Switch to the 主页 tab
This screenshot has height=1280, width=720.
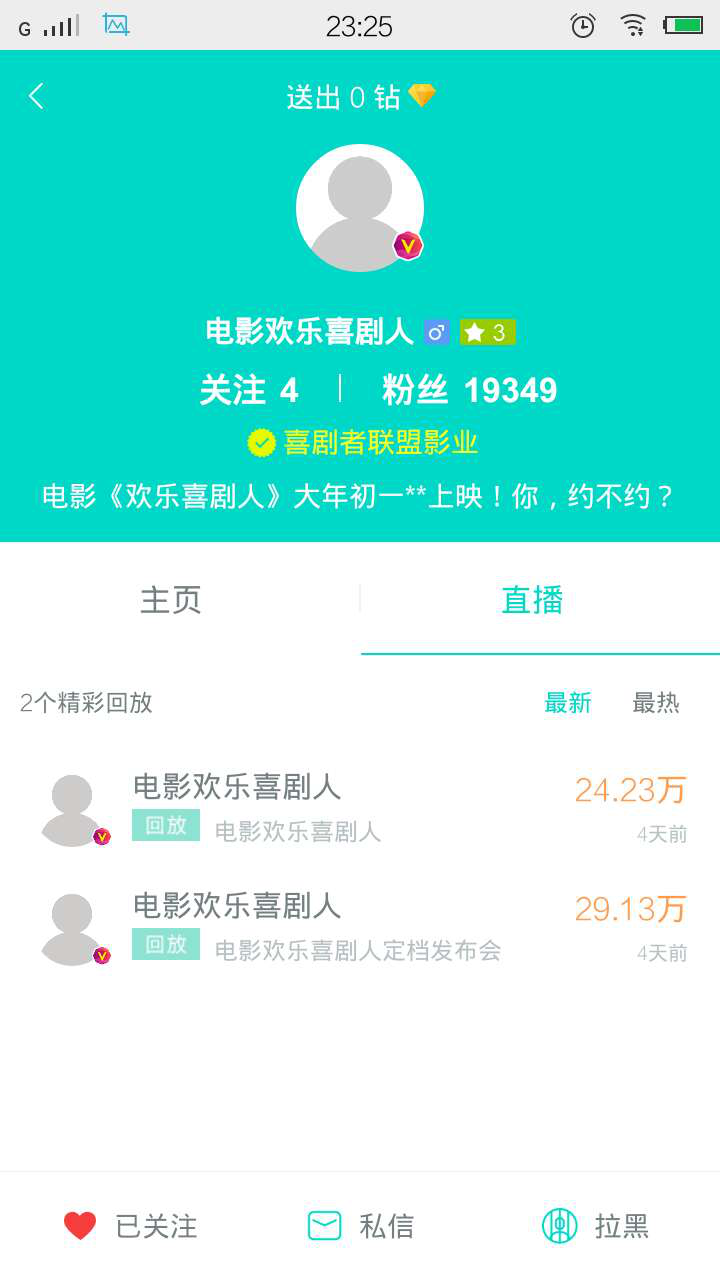click(x=171, y=600)
